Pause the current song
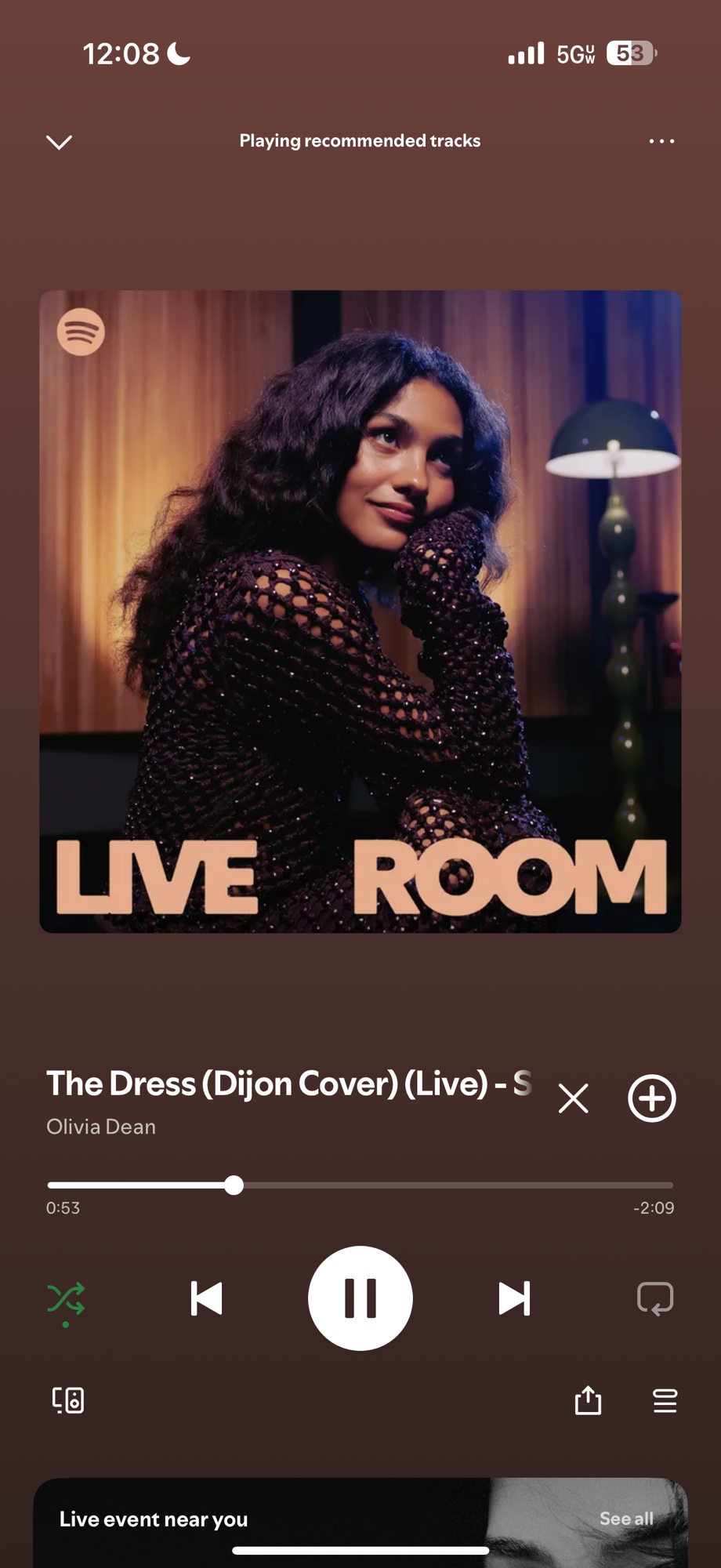This screenshot has width=721, height=1568. tap(360, 1298)
